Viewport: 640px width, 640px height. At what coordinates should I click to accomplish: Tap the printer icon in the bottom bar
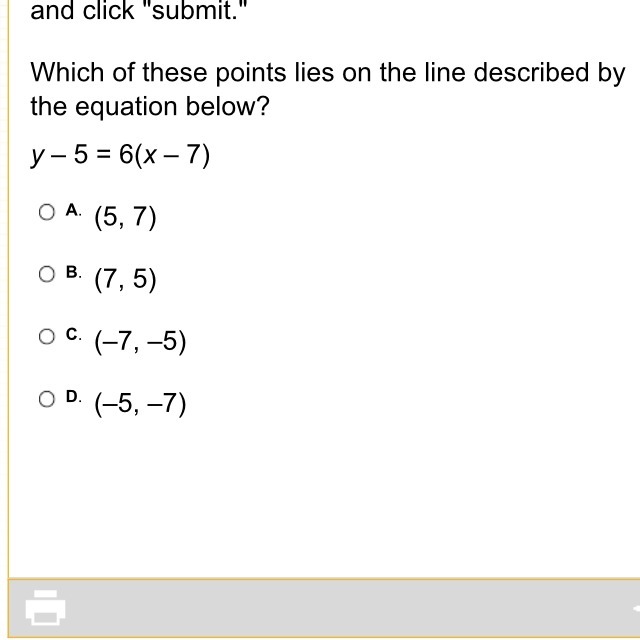45,606
